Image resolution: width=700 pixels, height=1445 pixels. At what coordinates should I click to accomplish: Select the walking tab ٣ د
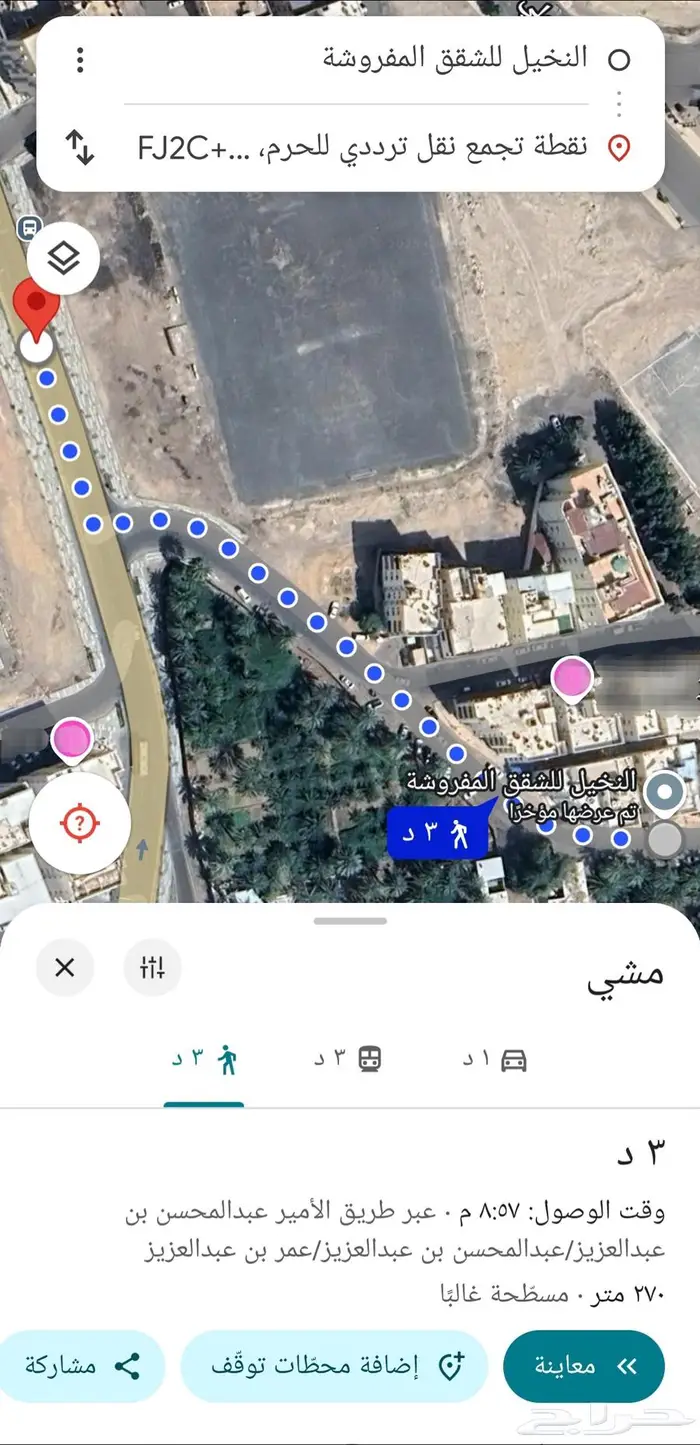click(204, 1059)
